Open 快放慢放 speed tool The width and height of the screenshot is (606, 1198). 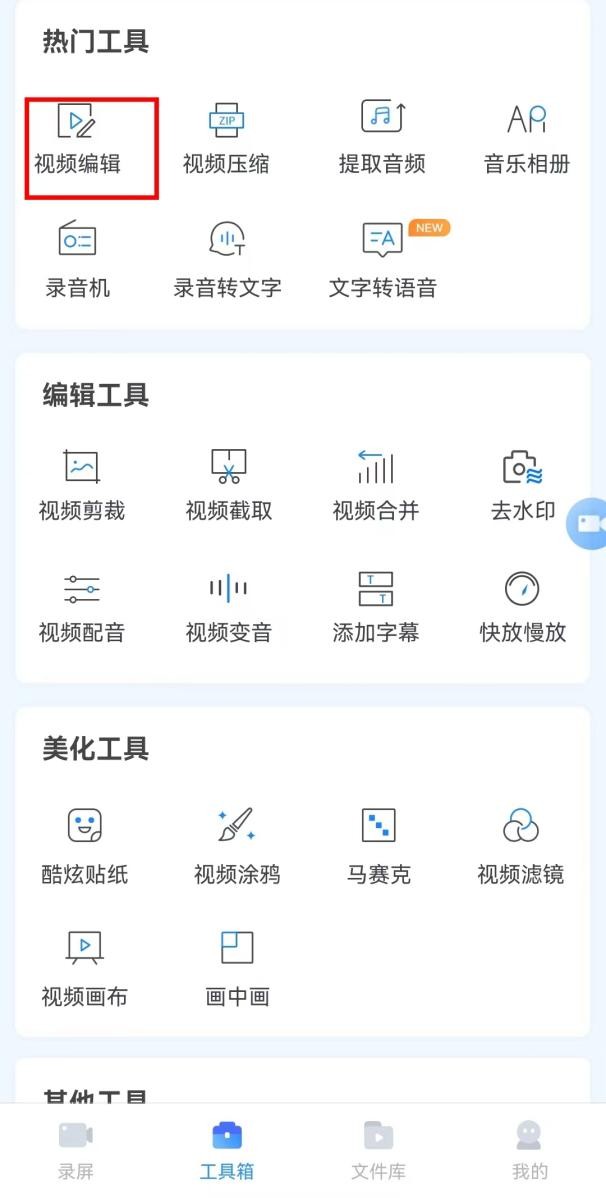coord(523,607)
